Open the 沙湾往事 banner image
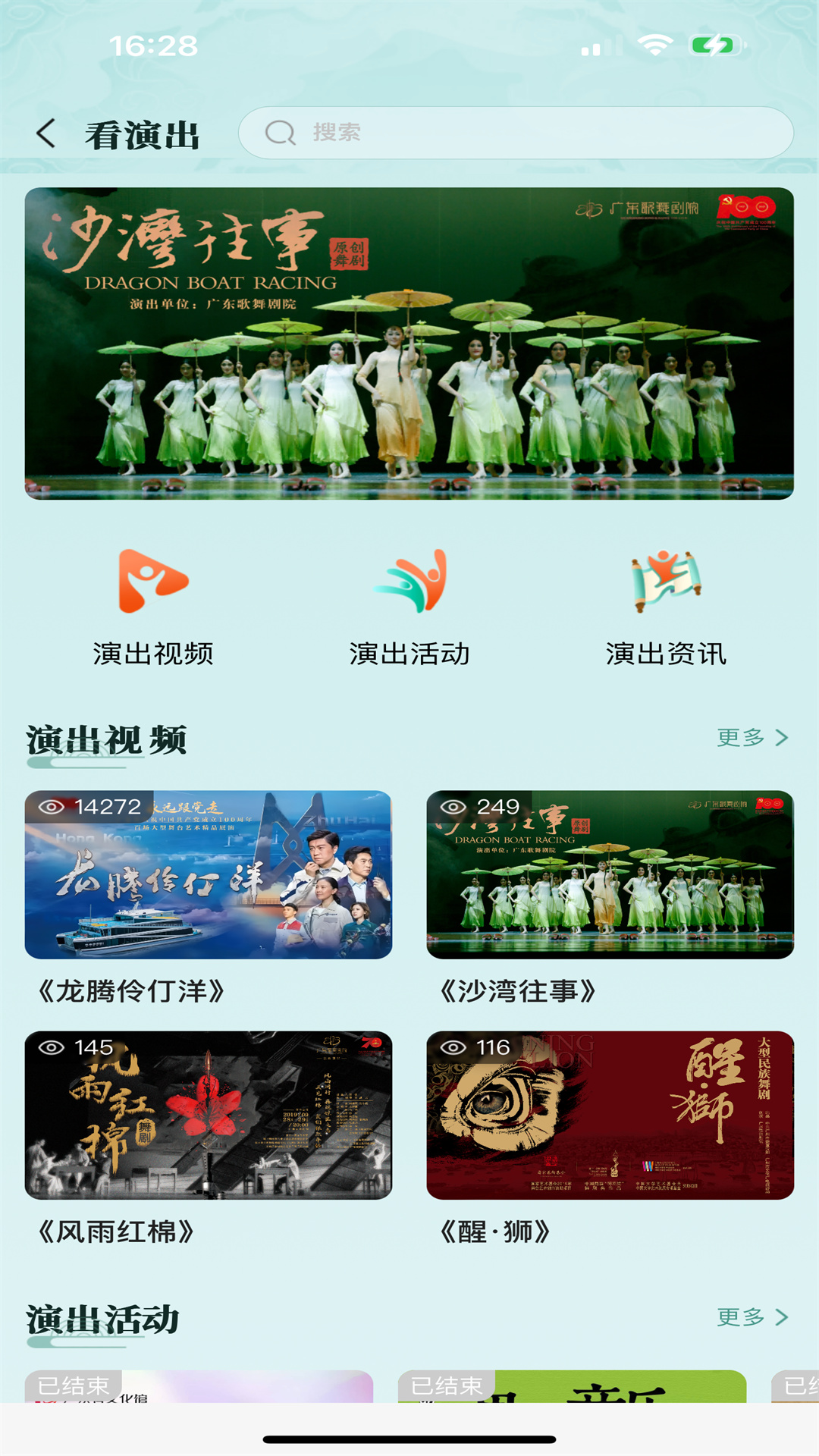 [409, 343]
